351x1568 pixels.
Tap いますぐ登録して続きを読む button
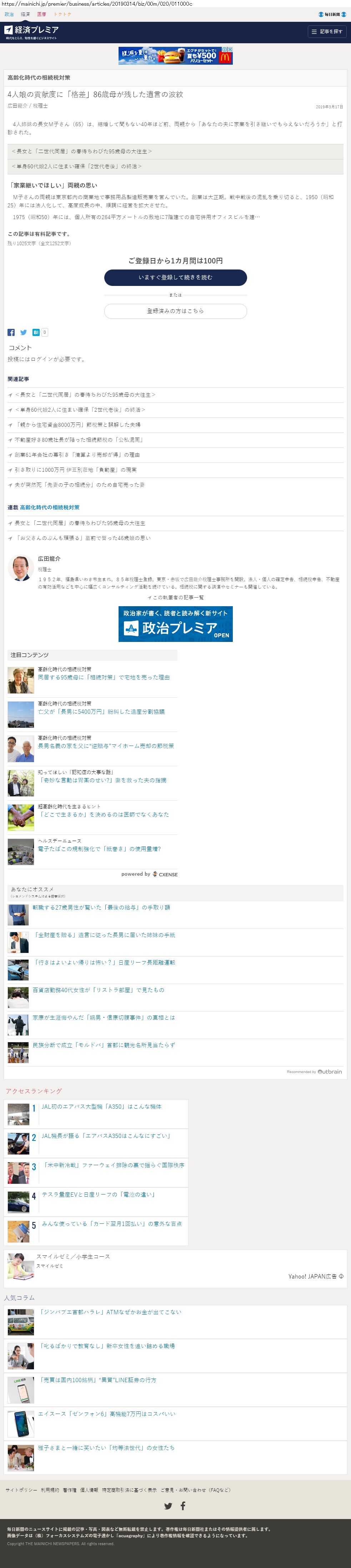pos(175,277)
